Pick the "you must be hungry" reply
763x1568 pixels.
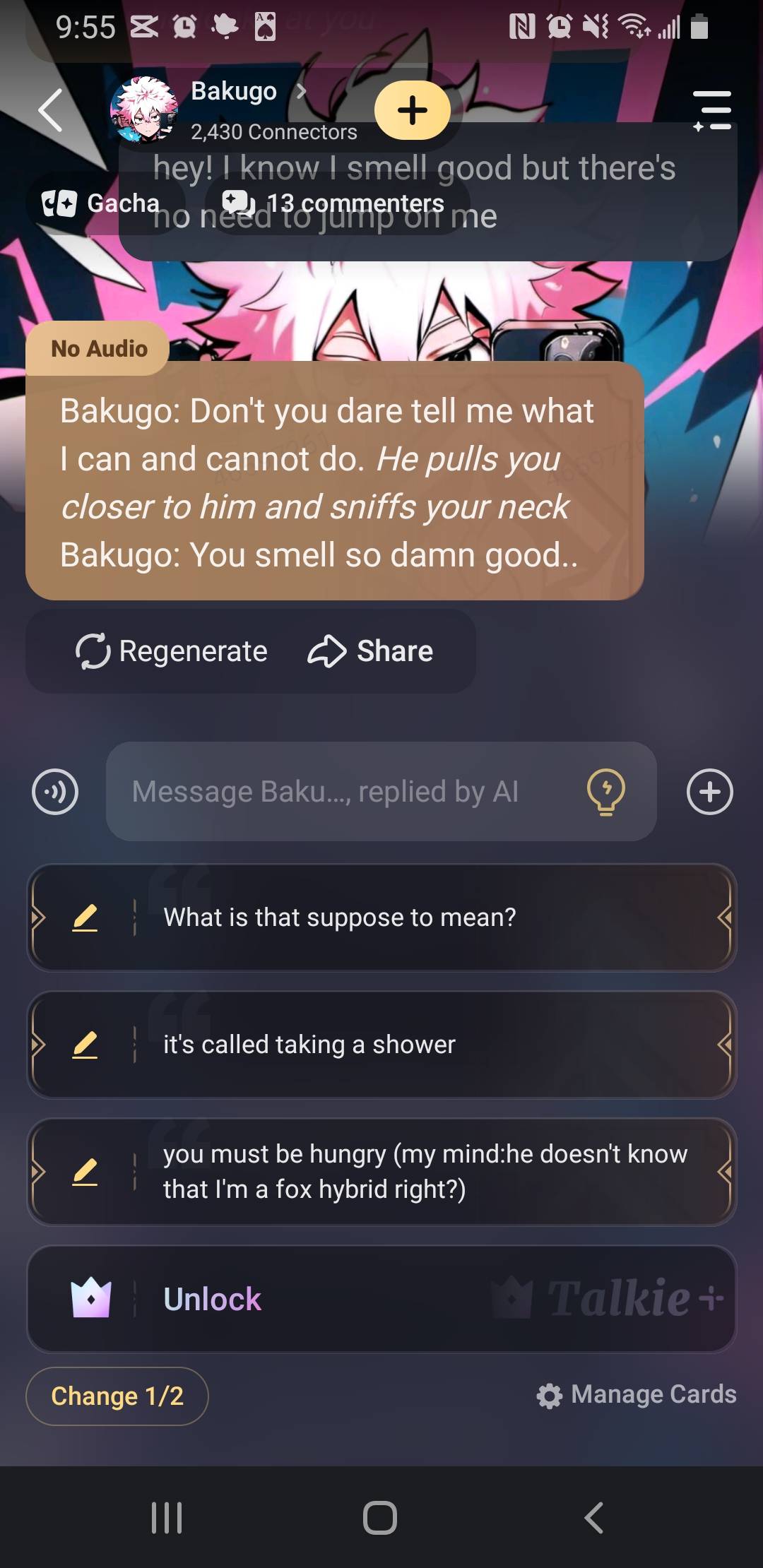pos(424,1172)
